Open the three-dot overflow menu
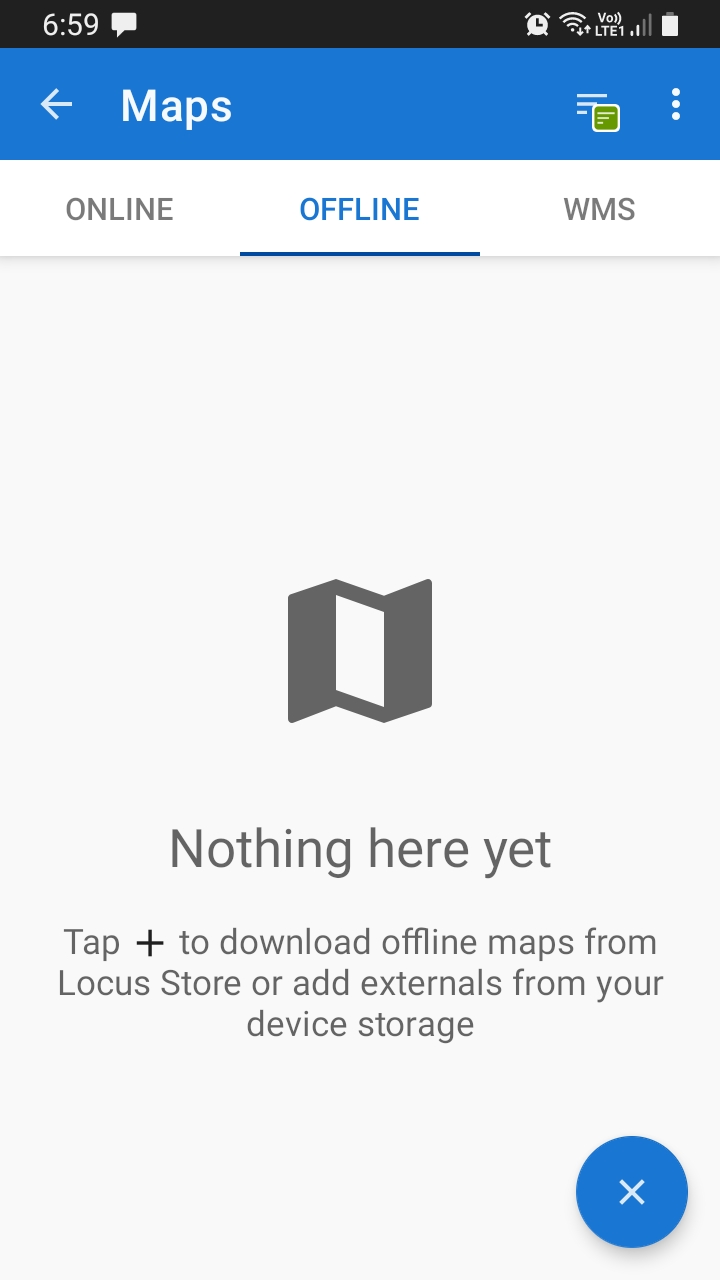The width and height of the screenshot is (720, 1280). (676, 105)
